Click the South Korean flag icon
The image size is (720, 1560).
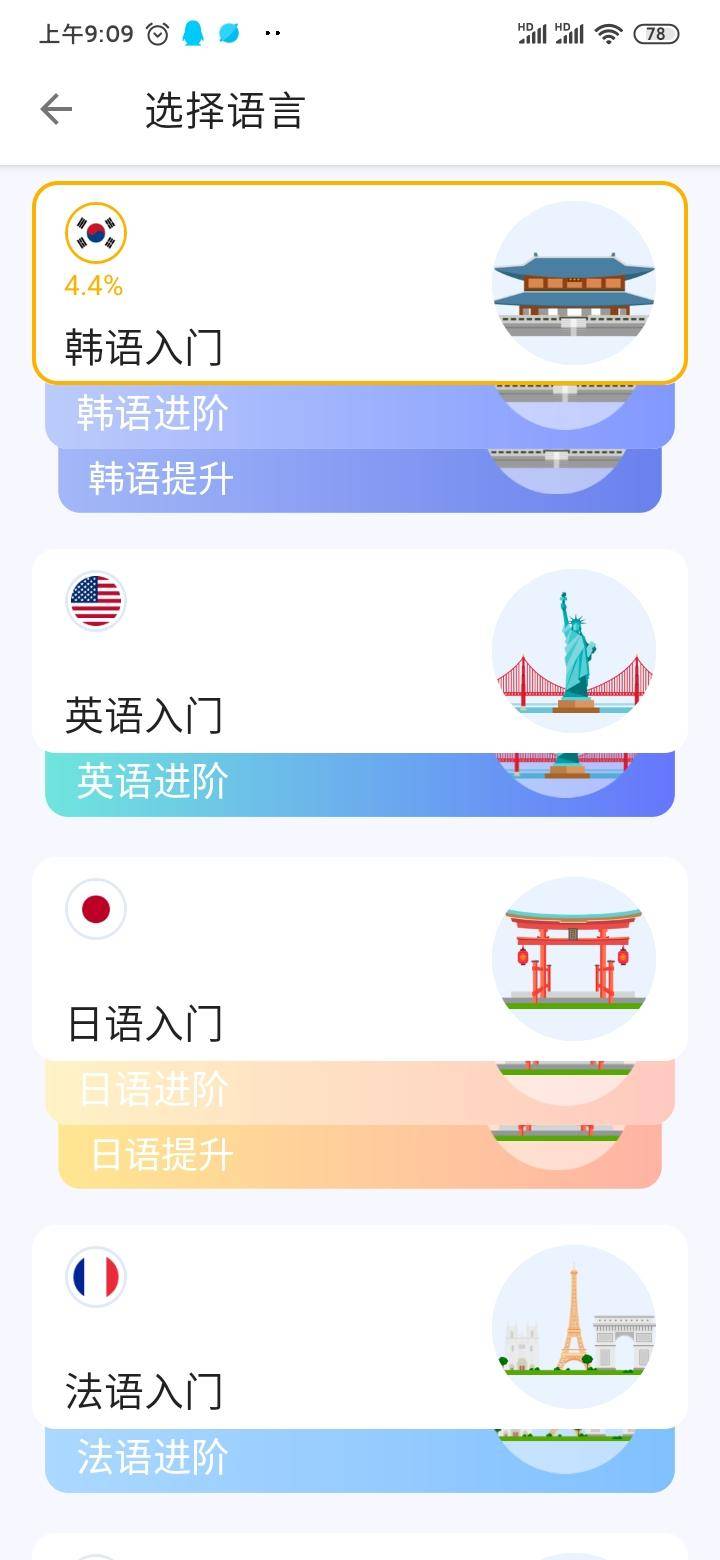click(x=95, y=232)
